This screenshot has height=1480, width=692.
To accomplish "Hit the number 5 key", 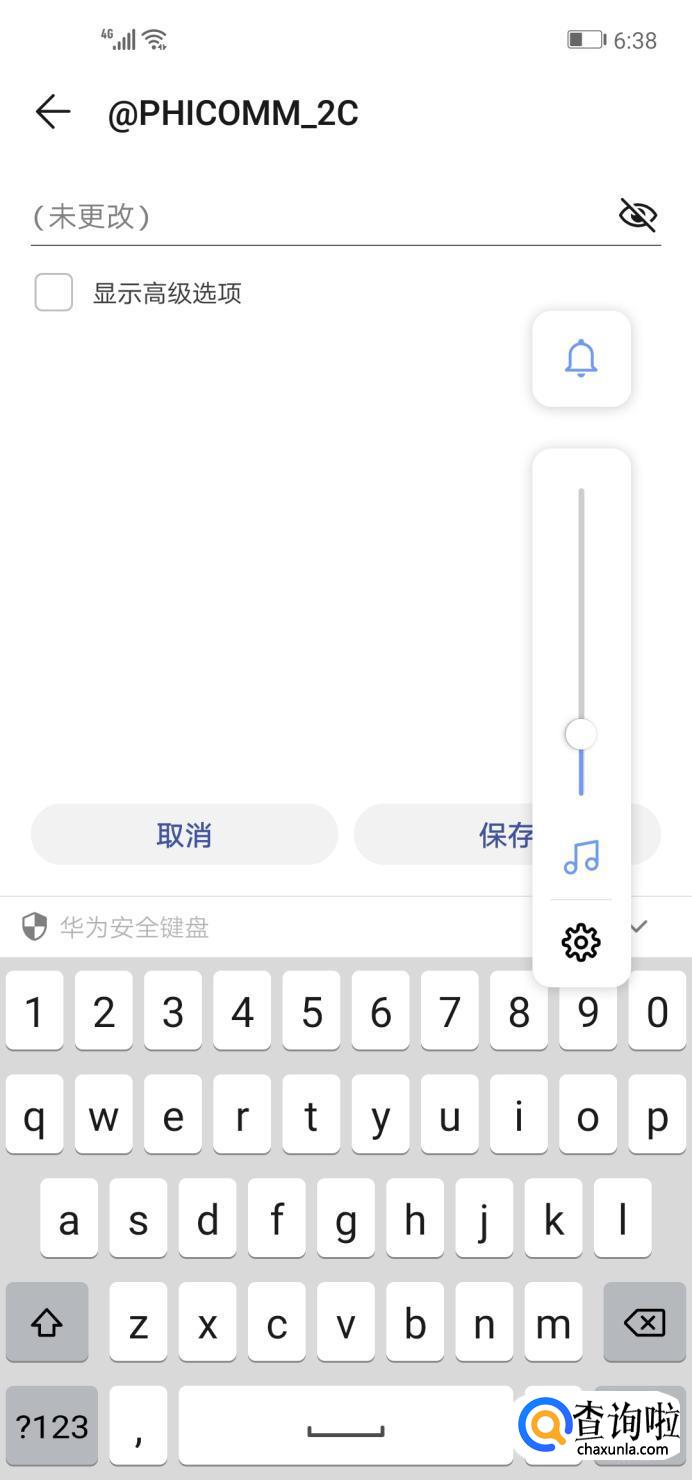I will (312, 1012).
